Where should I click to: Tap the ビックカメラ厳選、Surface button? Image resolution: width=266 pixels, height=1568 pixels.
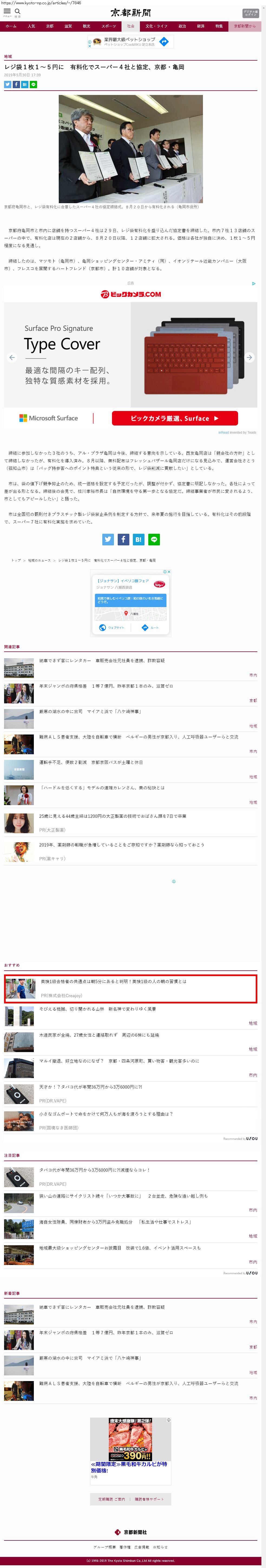click(x=175, y=418)
